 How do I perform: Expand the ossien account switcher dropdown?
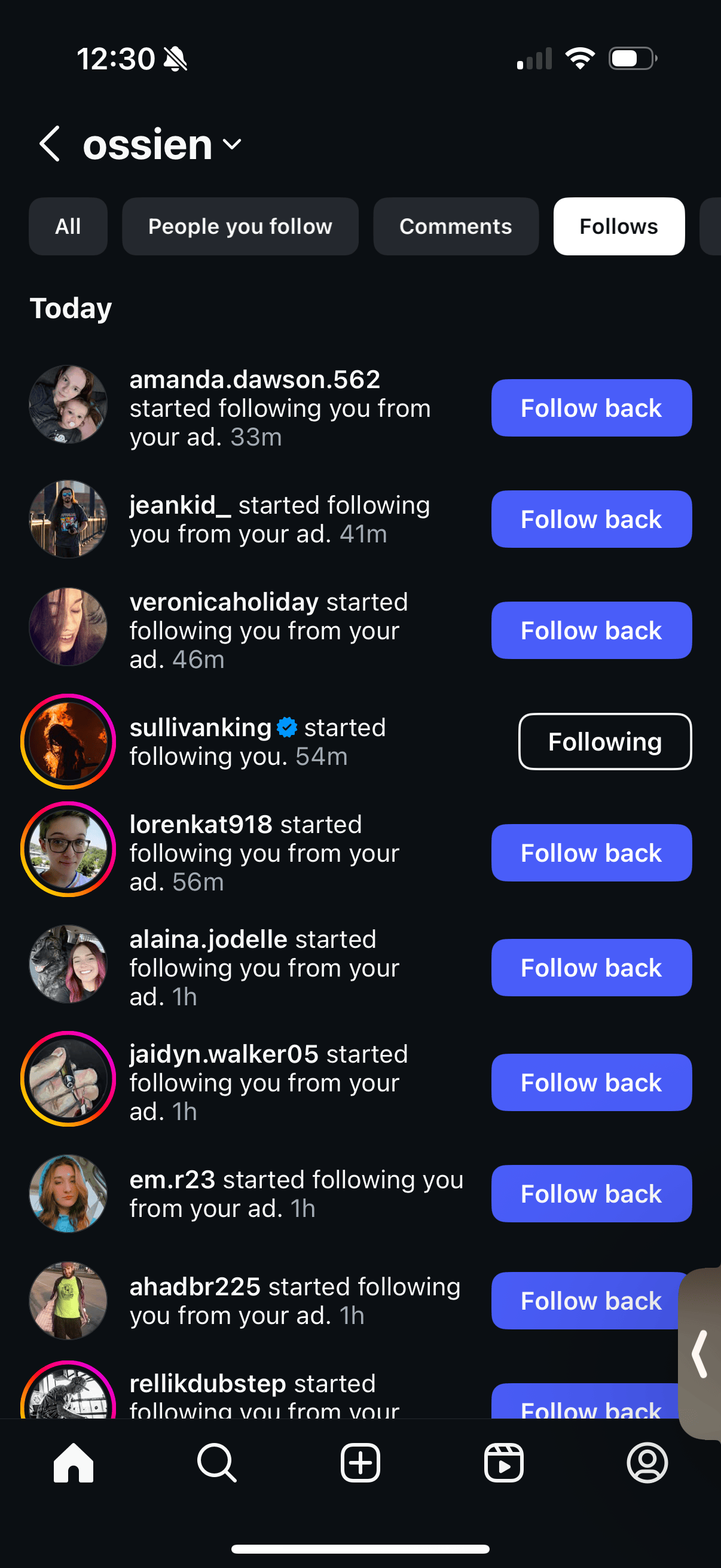coord(232,144)
